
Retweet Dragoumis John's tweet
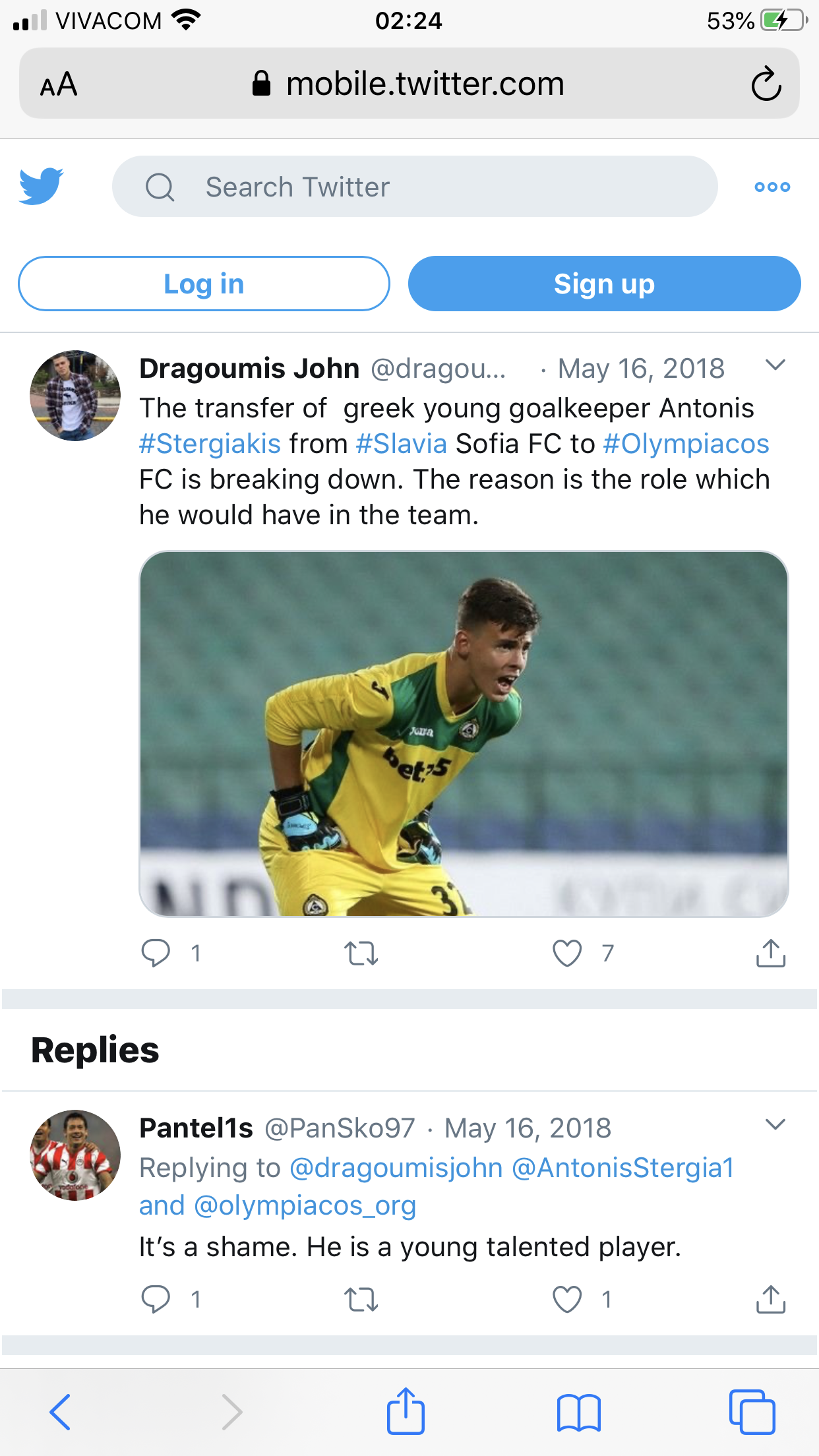tap(361, 953)
